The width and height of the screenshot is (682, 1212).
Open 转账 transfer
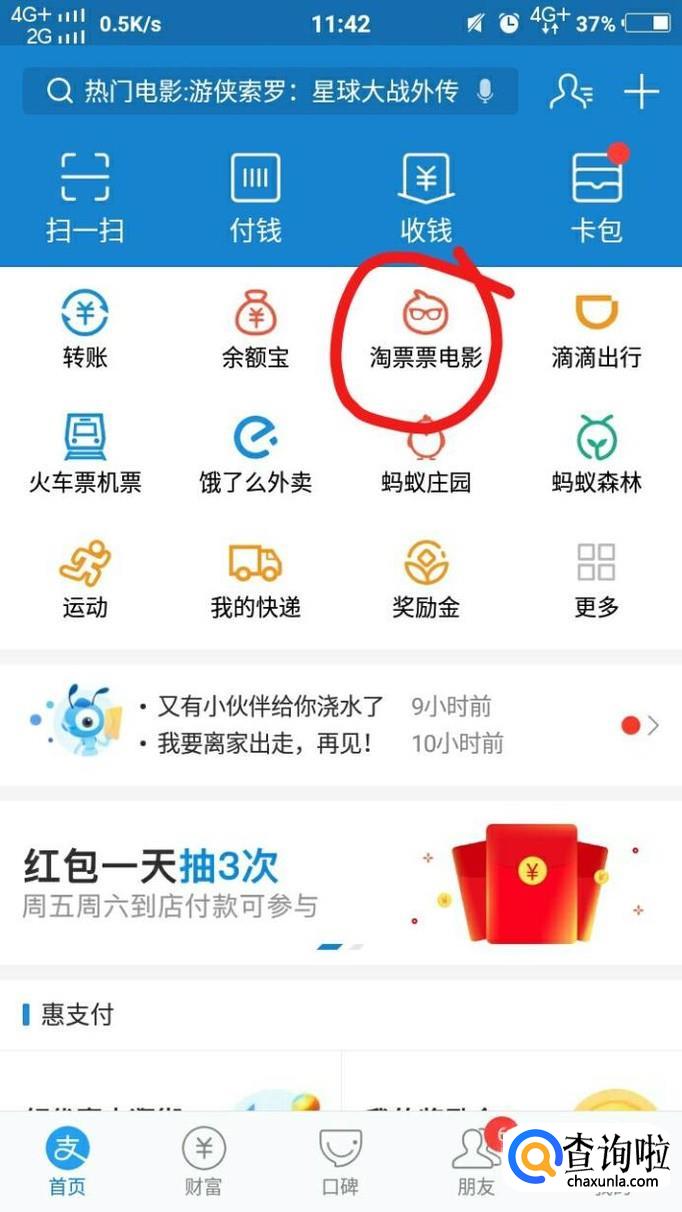[x=85, y=330]
